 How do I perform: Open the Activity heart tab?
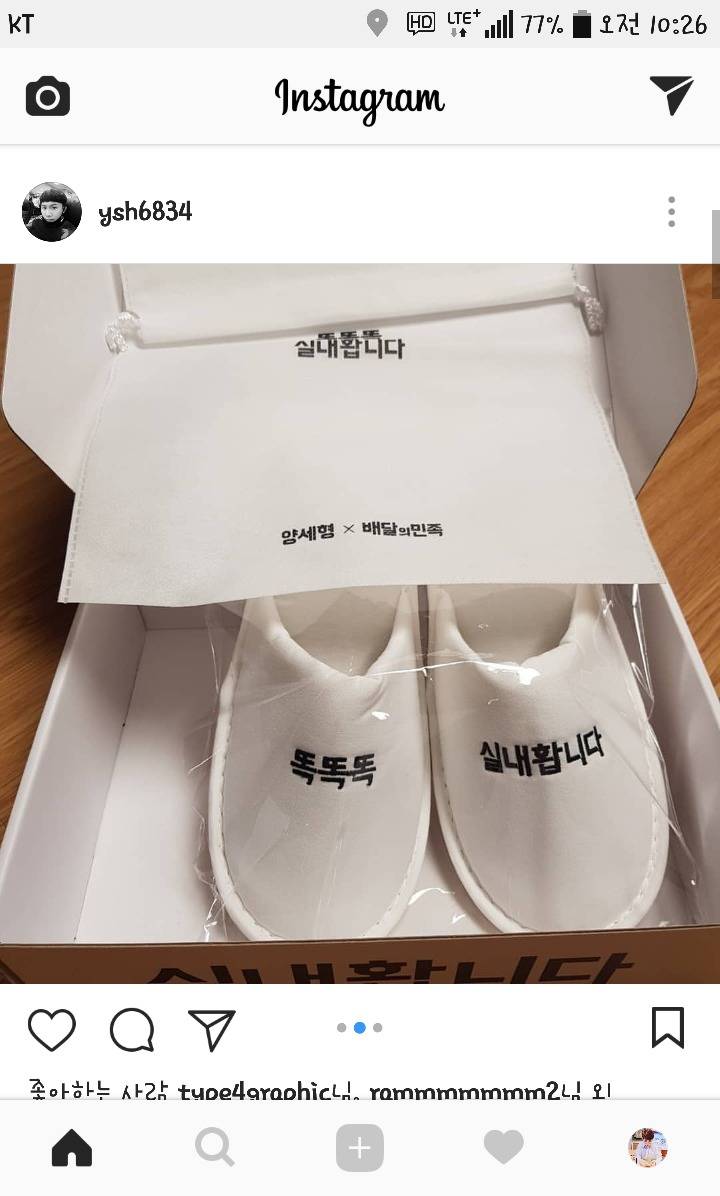coord(503,1149)
